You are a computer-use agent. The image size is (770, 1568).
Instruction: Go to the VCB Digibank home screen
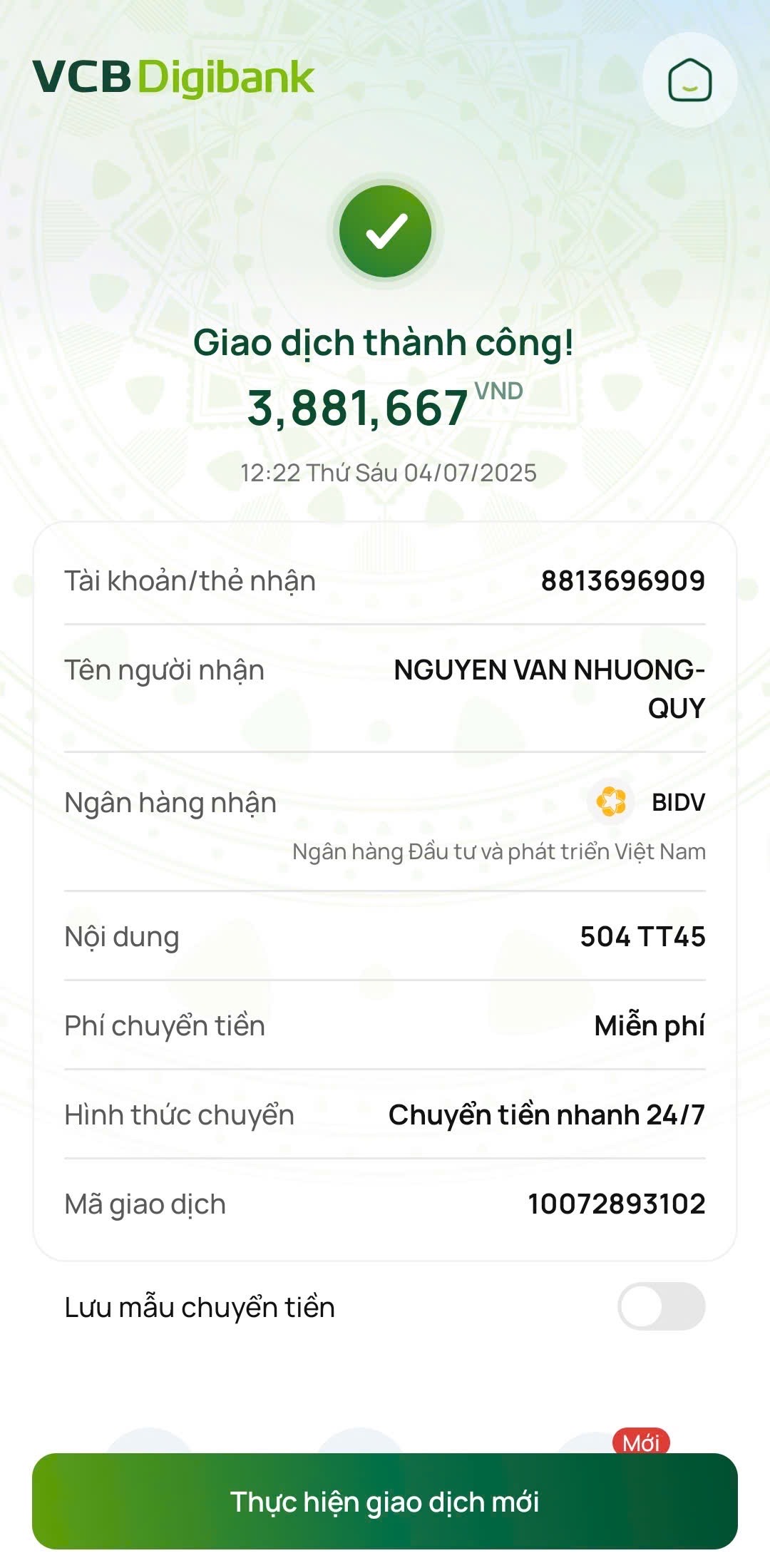689,80
